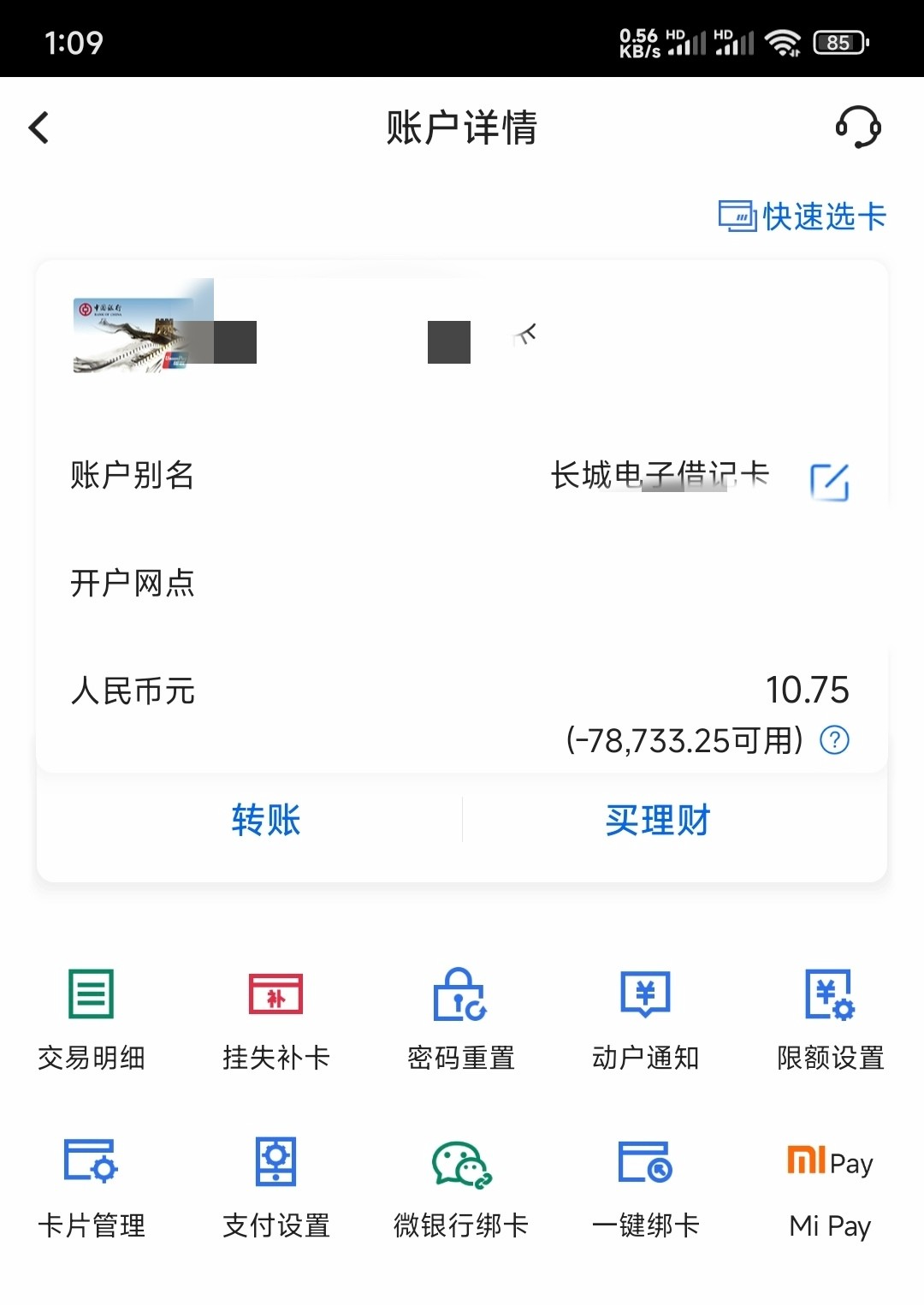Open 交易明细 transaction details
Screen dimensions: 924x1305
click(92, 1019)
